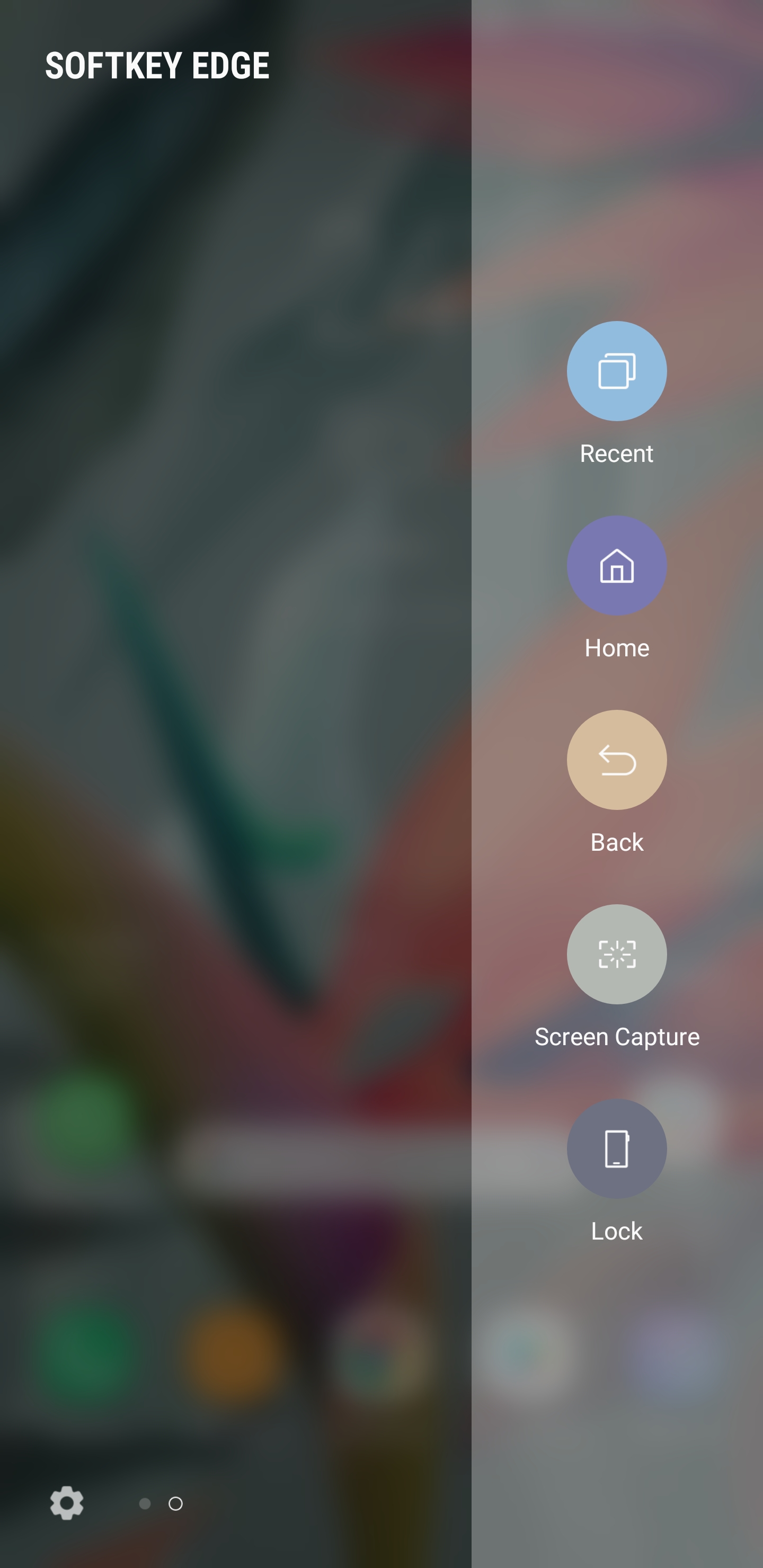Screen dimensions: 763x1568
Task: Open edge panel settings gear
Action: pyautogui.click(x=66, y=1503)
